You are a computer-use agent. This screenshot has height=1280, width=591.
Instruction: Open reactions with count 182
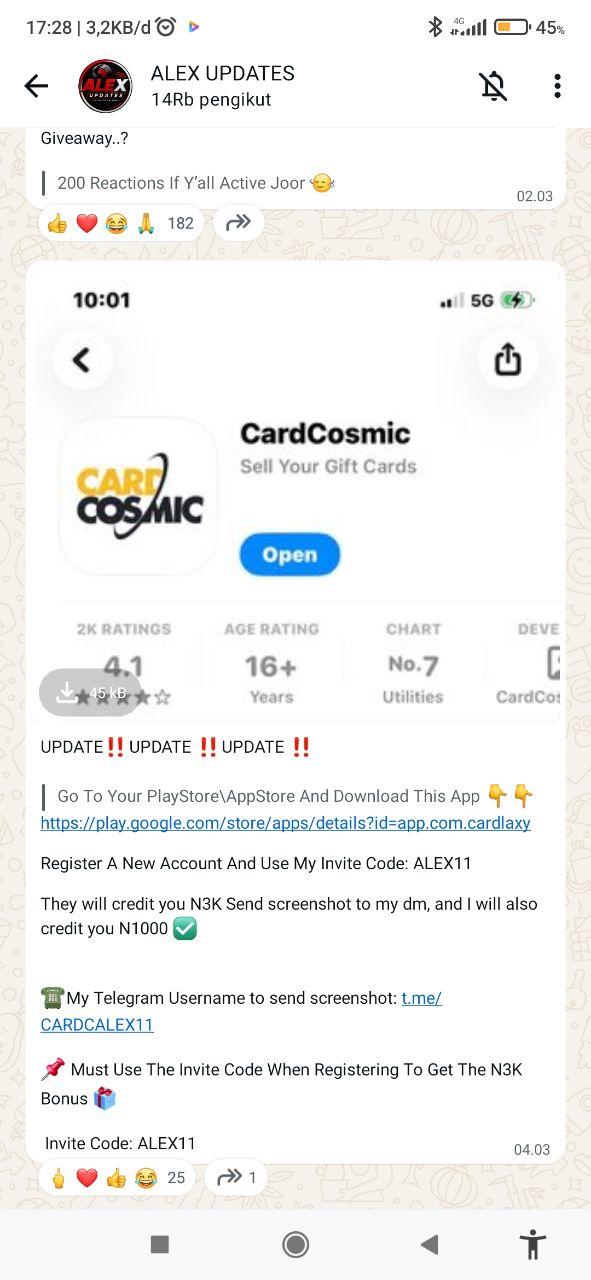[x=121, y=223]
